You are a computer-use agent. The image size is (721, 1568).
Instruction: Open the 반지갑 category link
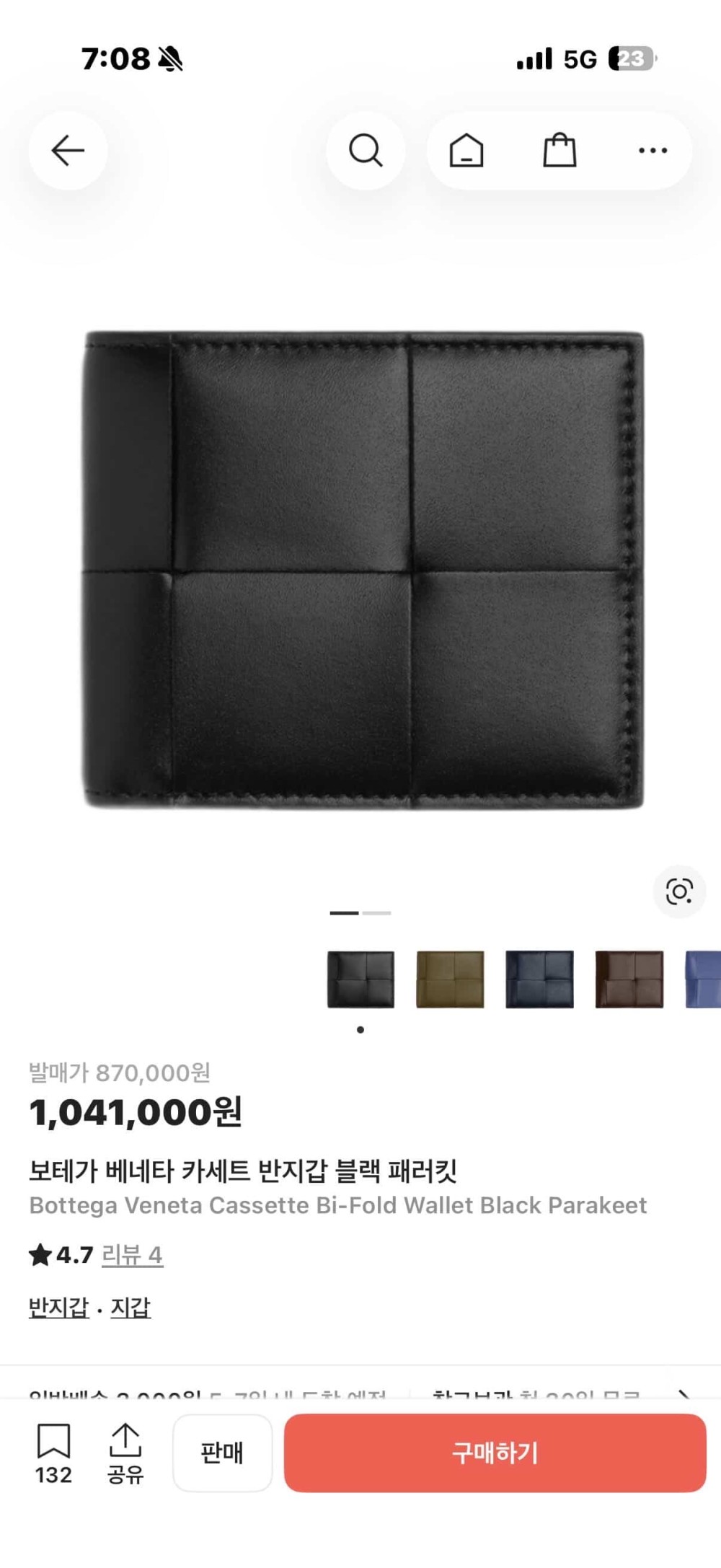pos(58,1308)
